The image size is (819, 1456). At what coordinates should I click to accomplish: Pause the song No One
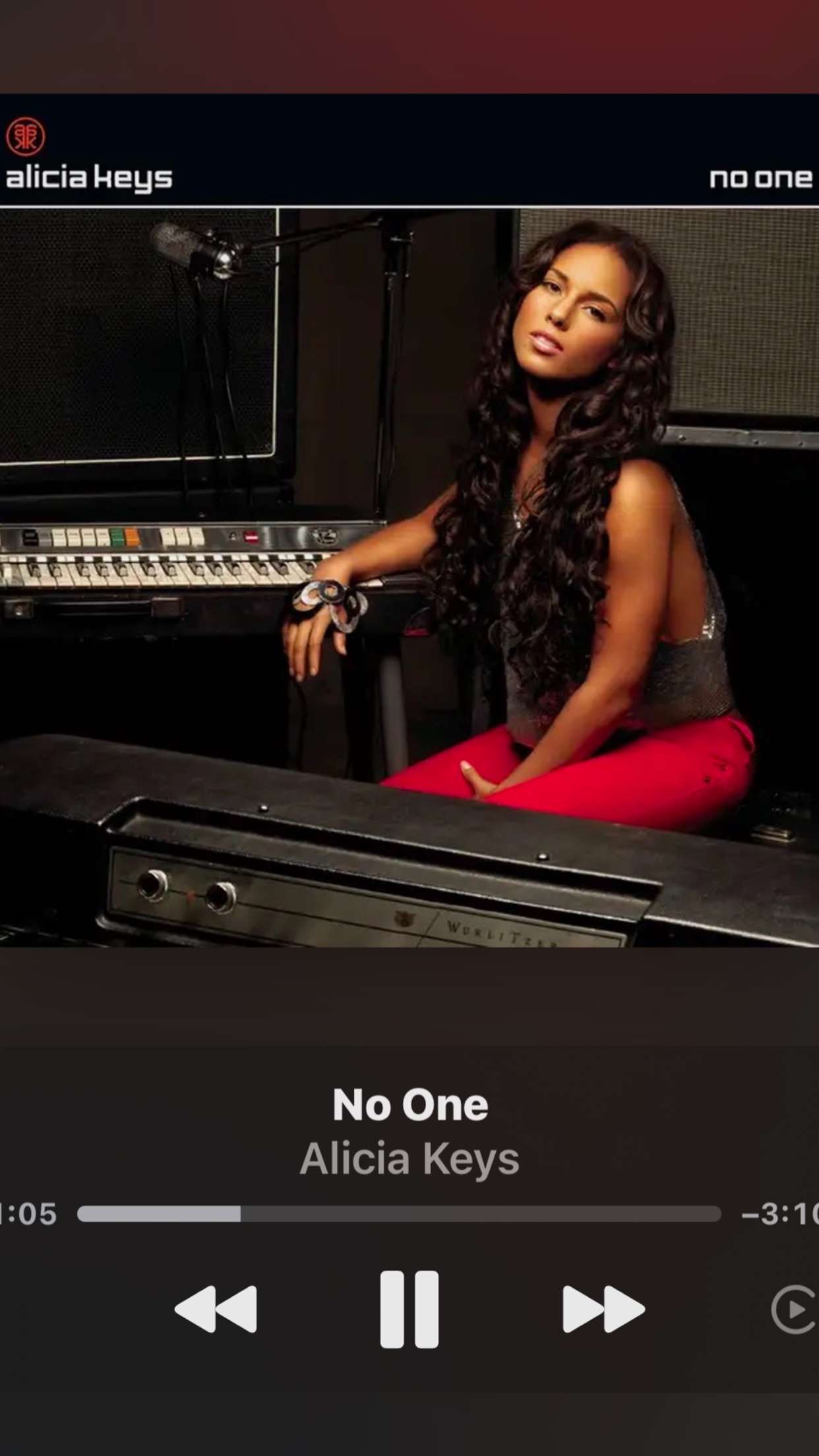click(x=409, y=1308)
